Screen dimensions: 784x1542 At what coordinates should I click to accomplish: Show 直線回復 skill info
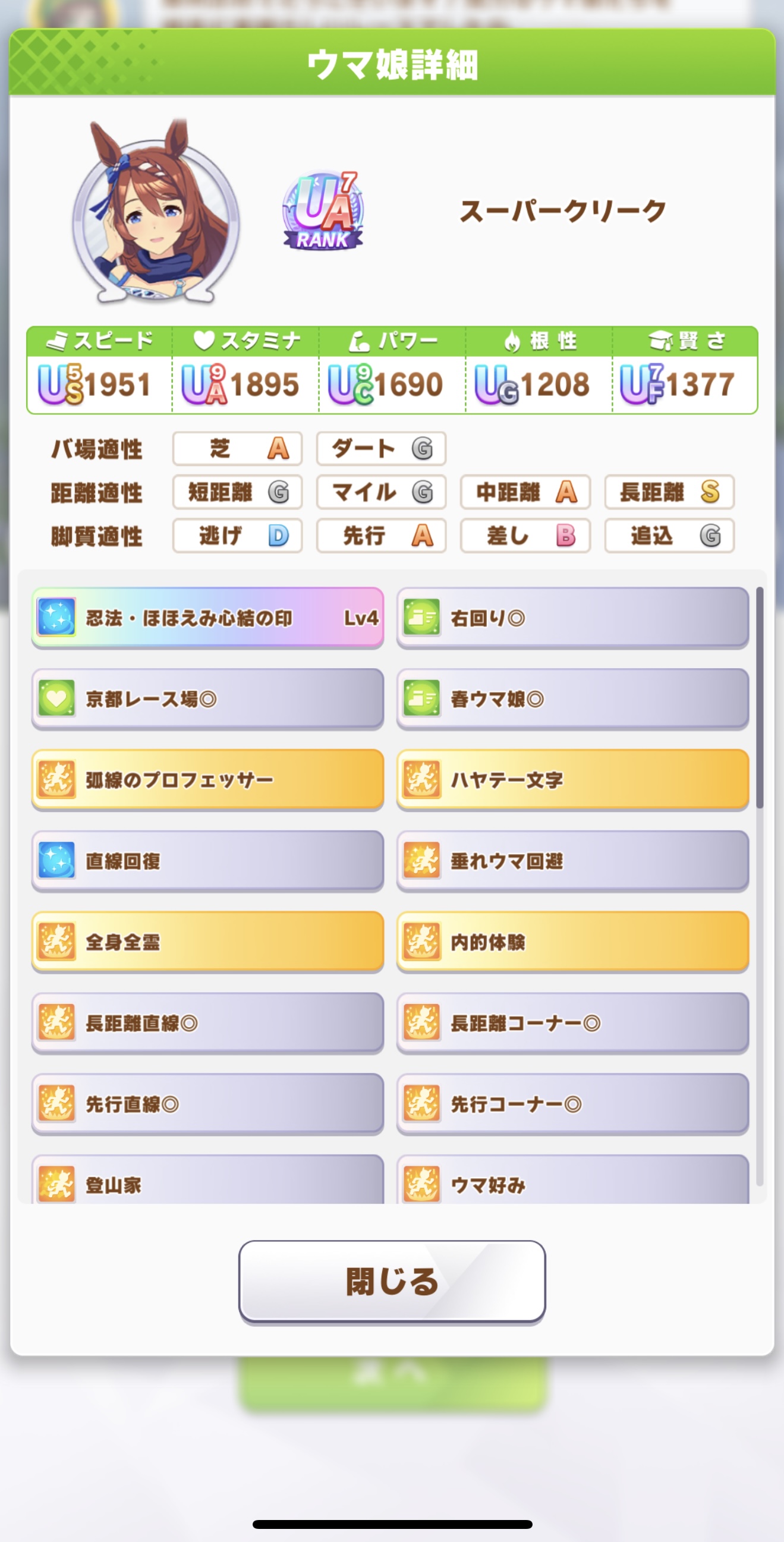pyautogui.click(x=207, y=860)
